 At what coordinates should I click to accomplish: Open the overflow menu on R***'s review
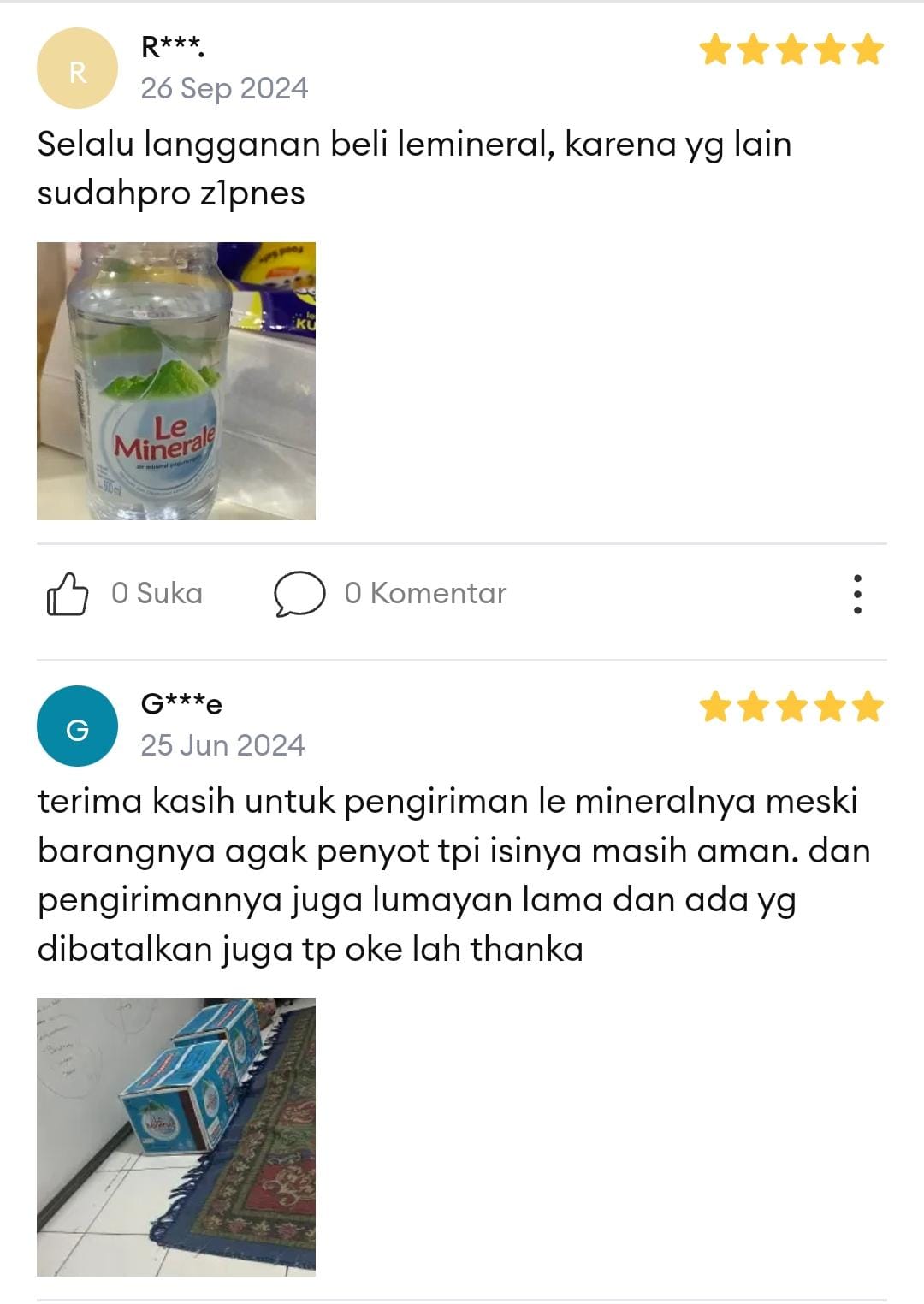(x=857, y=594)
